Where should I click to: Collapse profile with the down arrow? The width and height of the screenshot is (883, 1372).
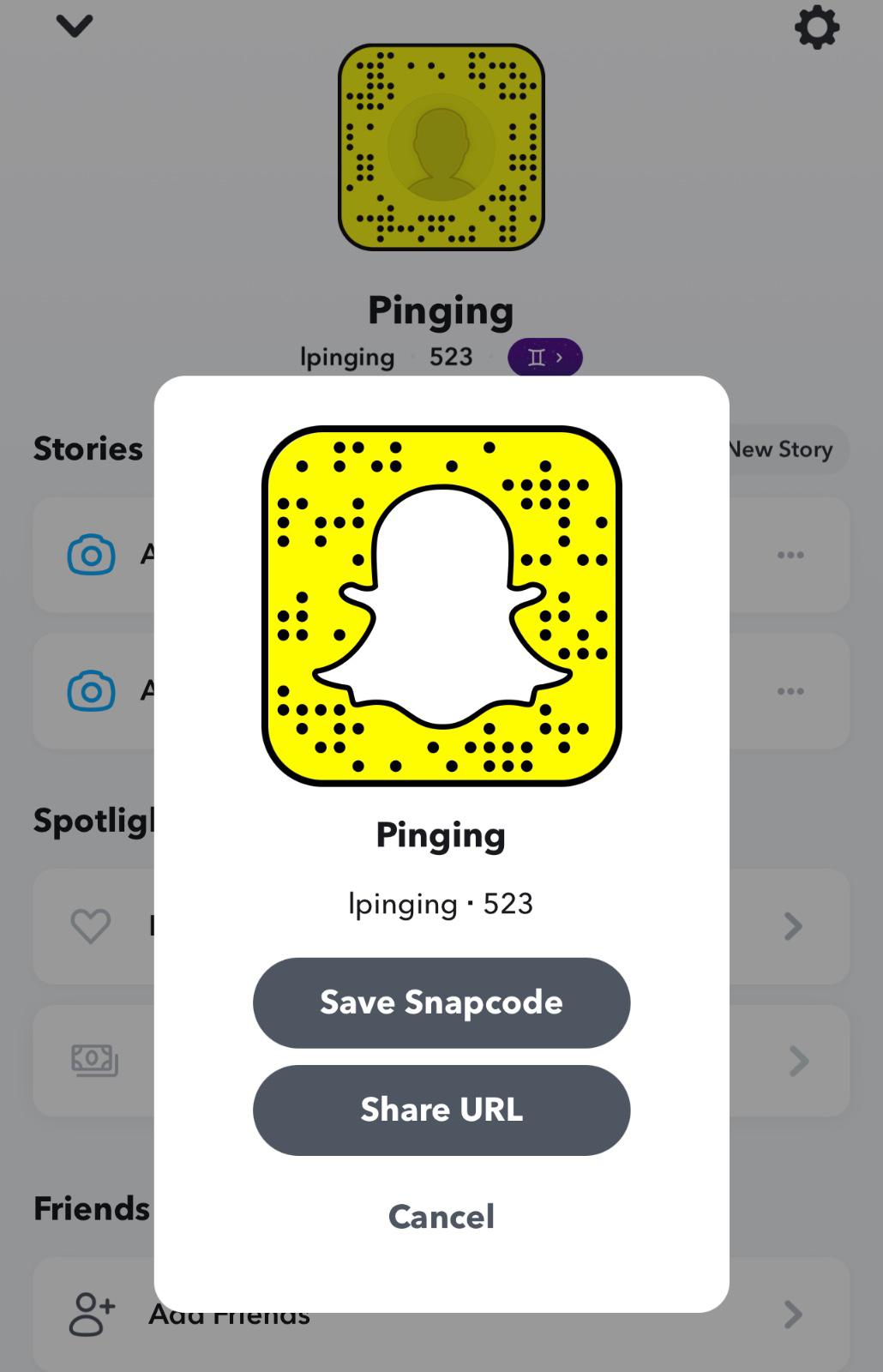click(x=75, y=27)
